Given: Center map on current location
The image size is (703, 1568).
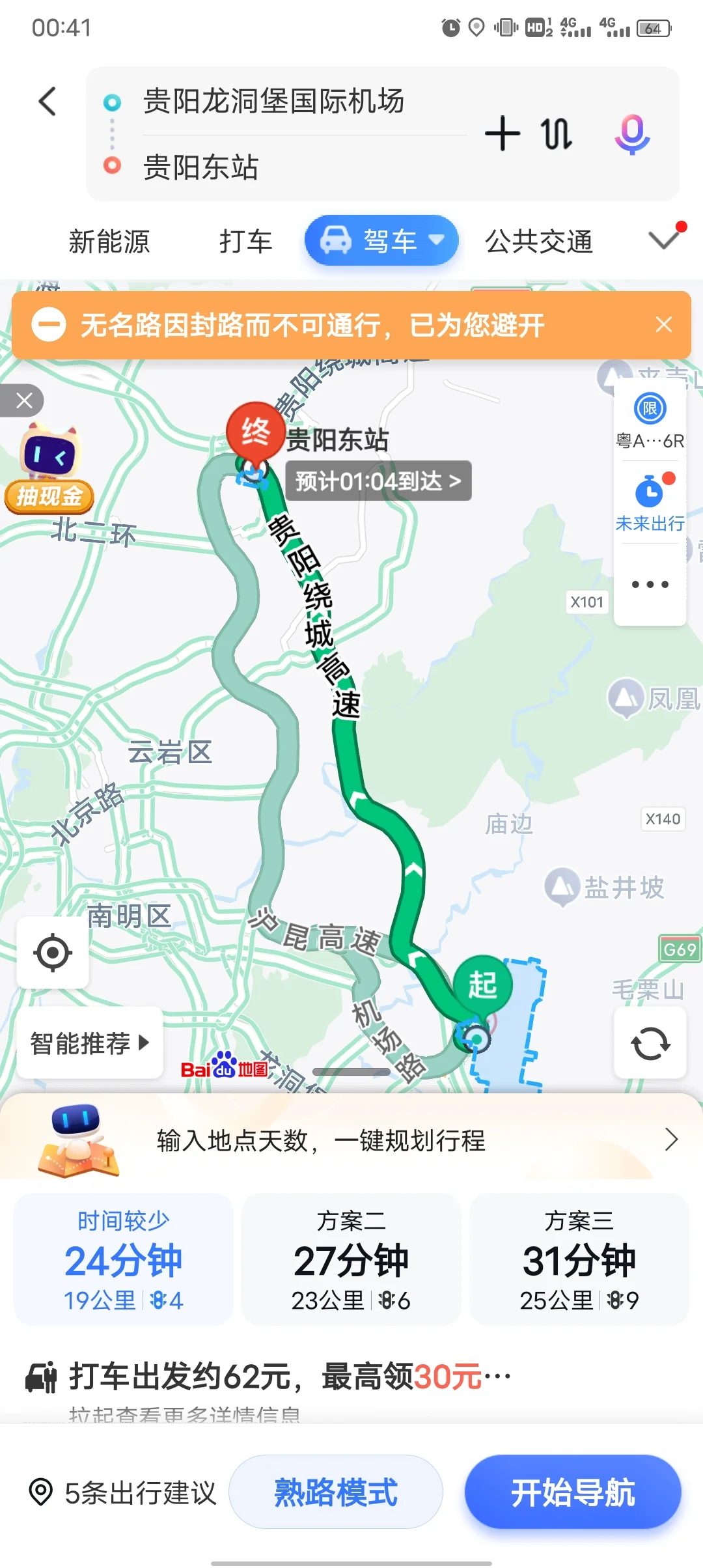Looking at the screenshot, I should pyautogui.click(x=53, y=953).
